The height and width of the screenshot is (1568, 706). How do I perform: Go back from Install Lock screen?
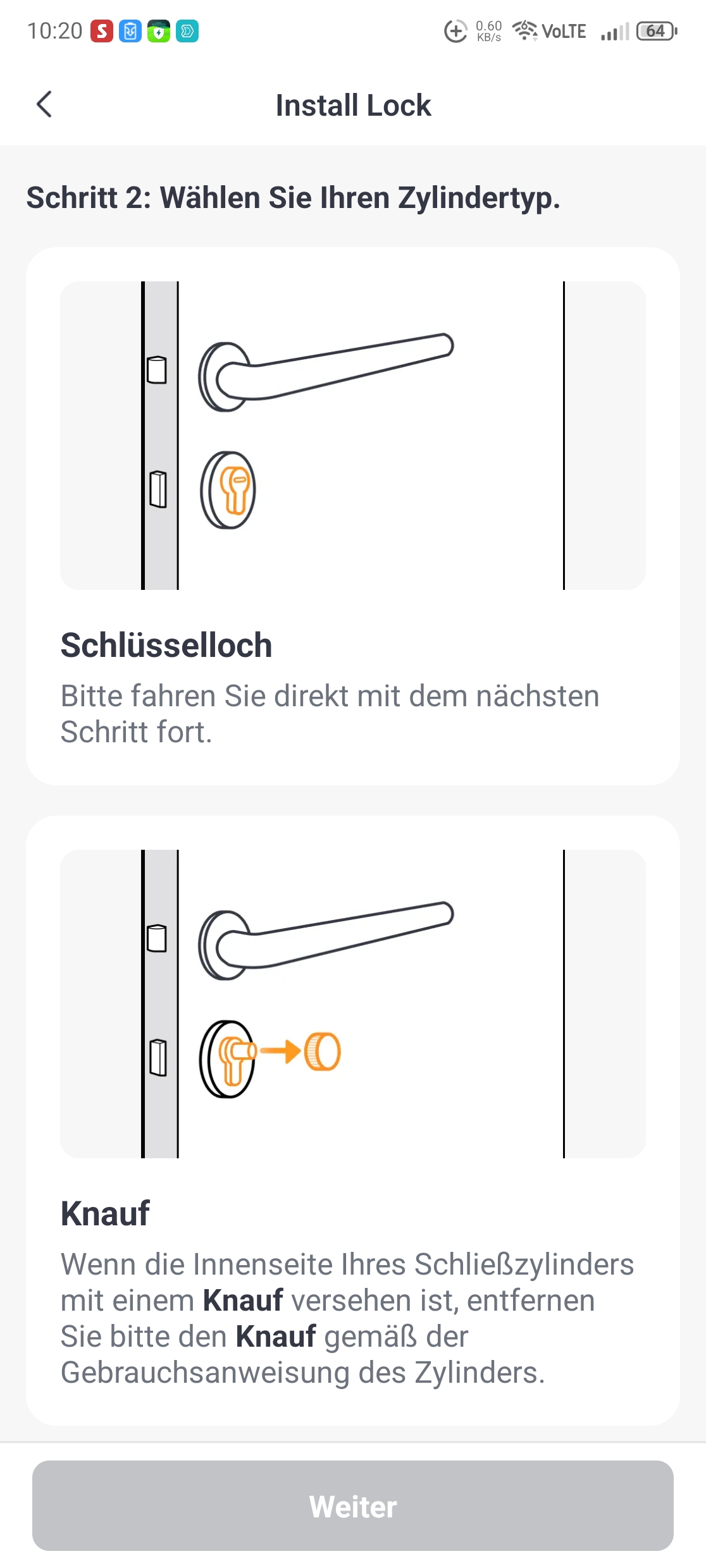(x=44, y=104)
